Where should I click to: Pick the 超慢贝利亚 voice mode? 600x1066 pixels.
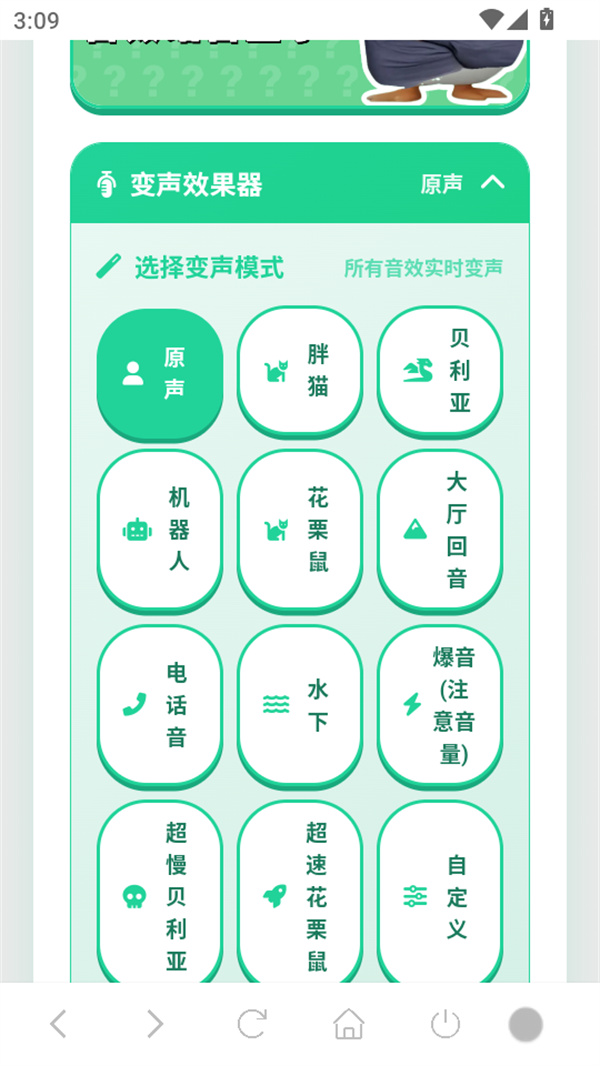160,895
